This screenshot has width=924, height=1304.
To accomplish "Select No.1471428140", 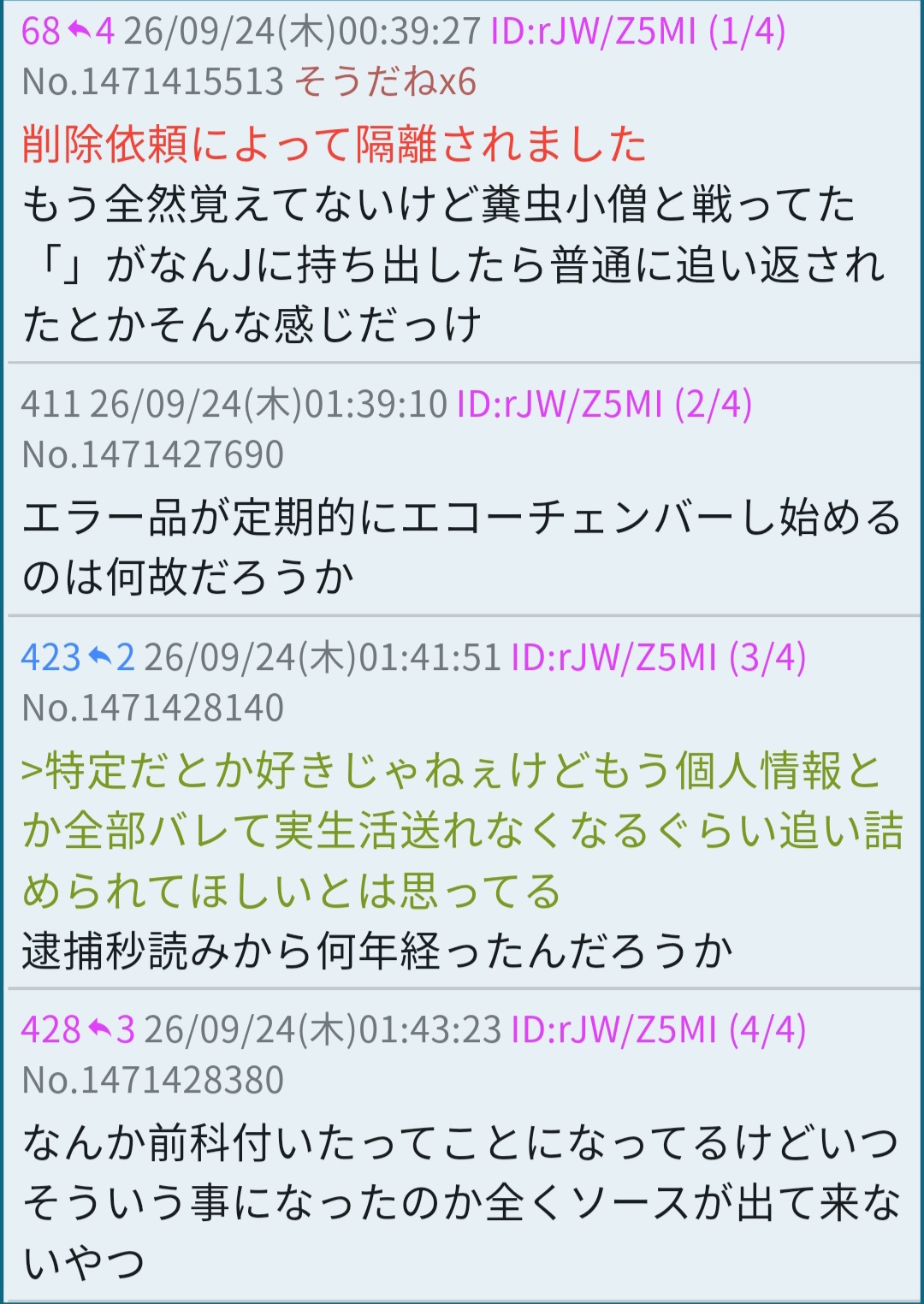I will [152, 708].
